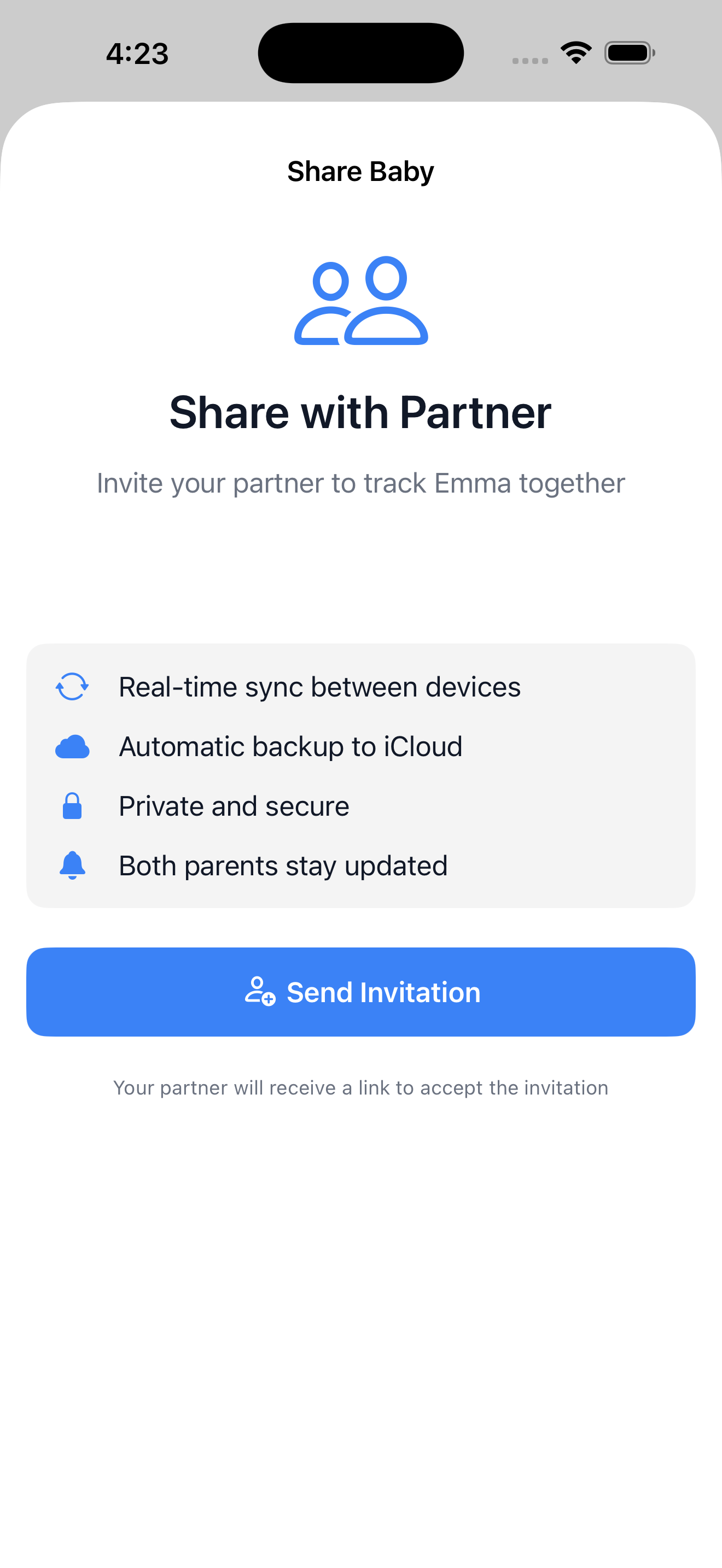Click the two-person Share with Partner icon
Screen dimensions: 722x1568
(361, 300)
